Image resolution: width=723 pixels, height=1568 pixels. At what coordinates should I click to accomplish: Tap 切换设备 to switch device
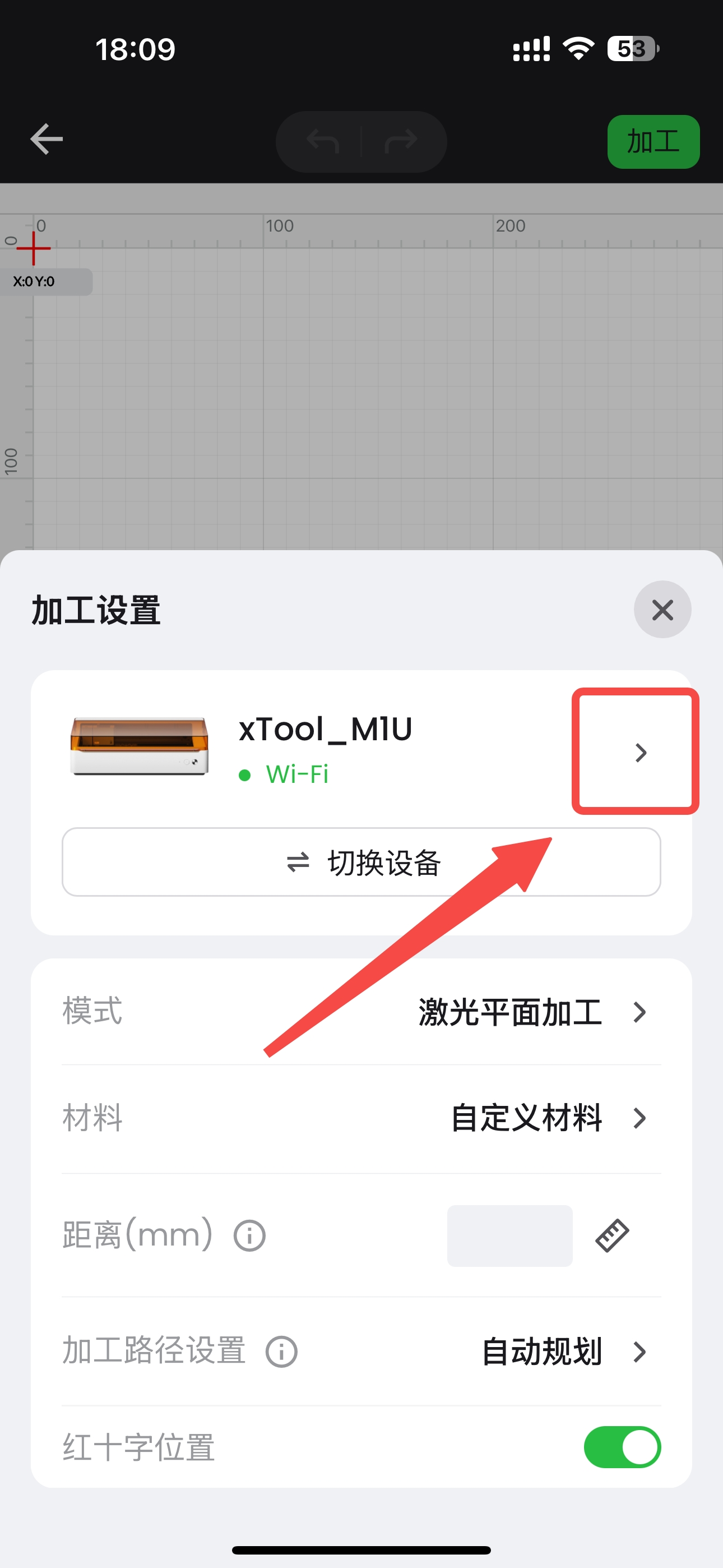coord(361,862)
